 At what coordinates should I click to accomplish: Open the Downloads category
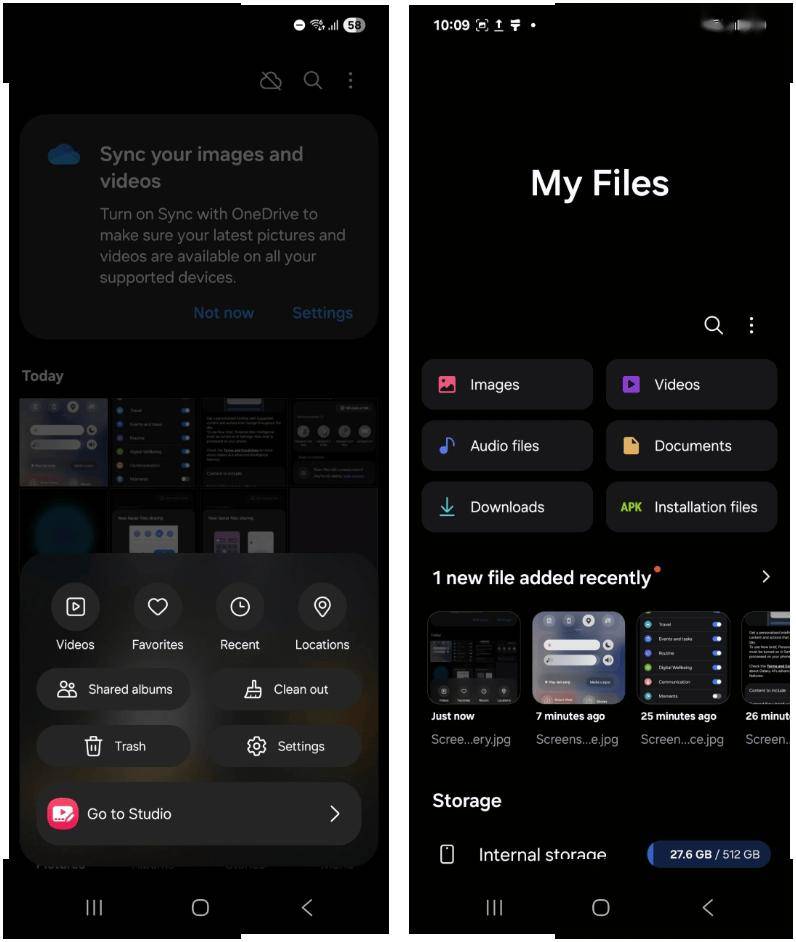point(508,507)
